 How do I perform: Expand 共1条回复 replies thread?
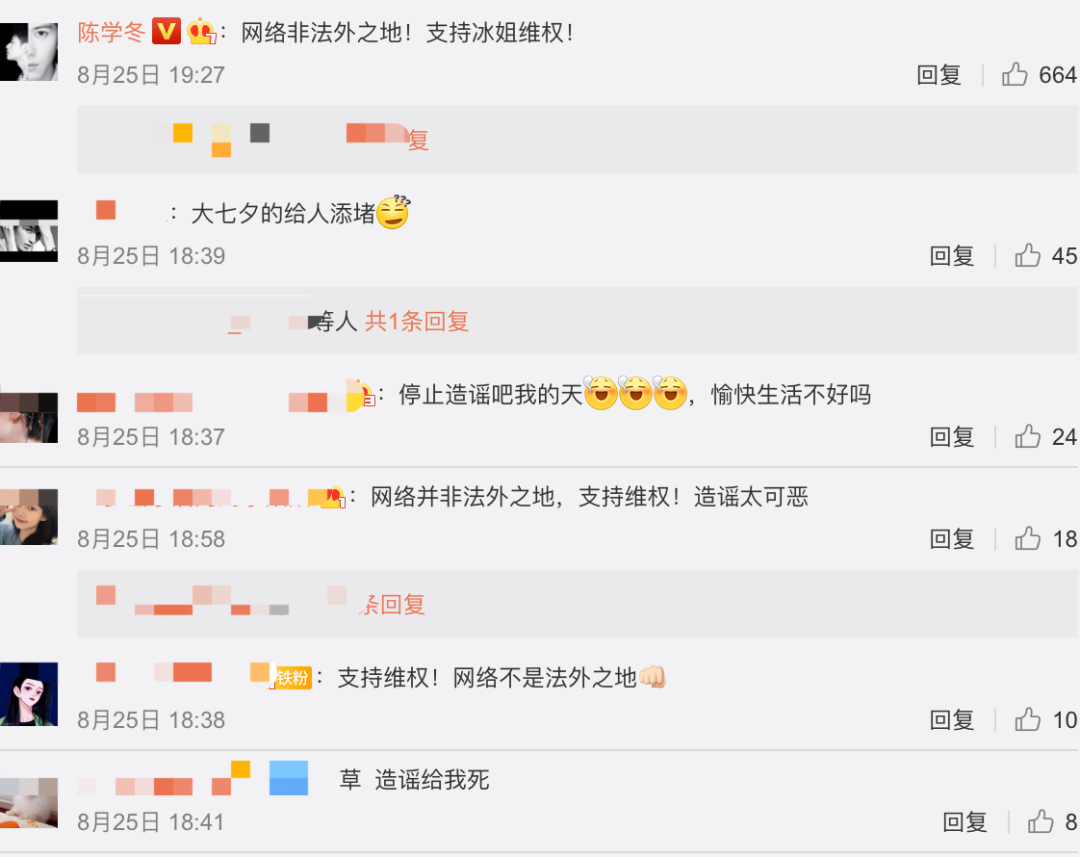point(416,321)
